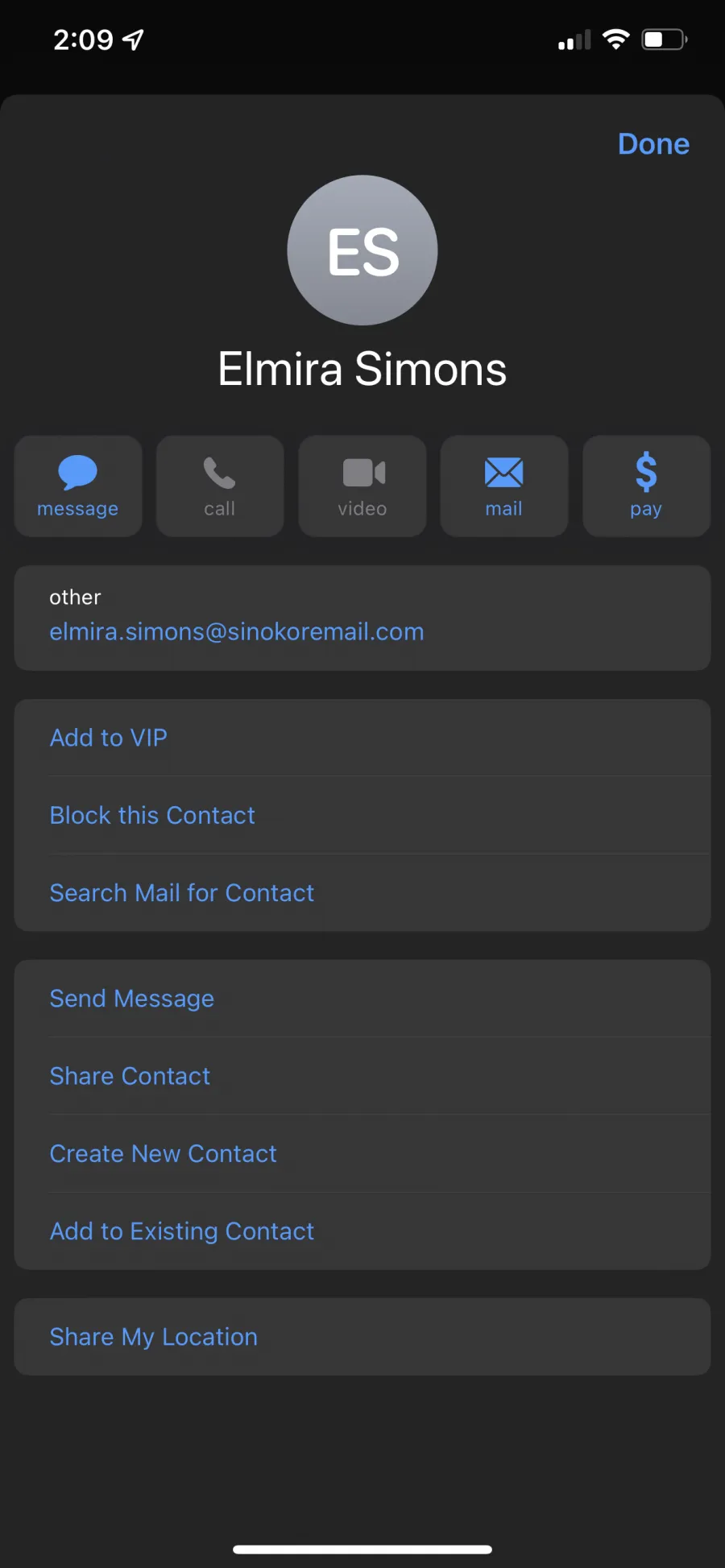This screenshot has height=1568, width=725.
Task: Tap the call action button
Action: tap(220, 486)
